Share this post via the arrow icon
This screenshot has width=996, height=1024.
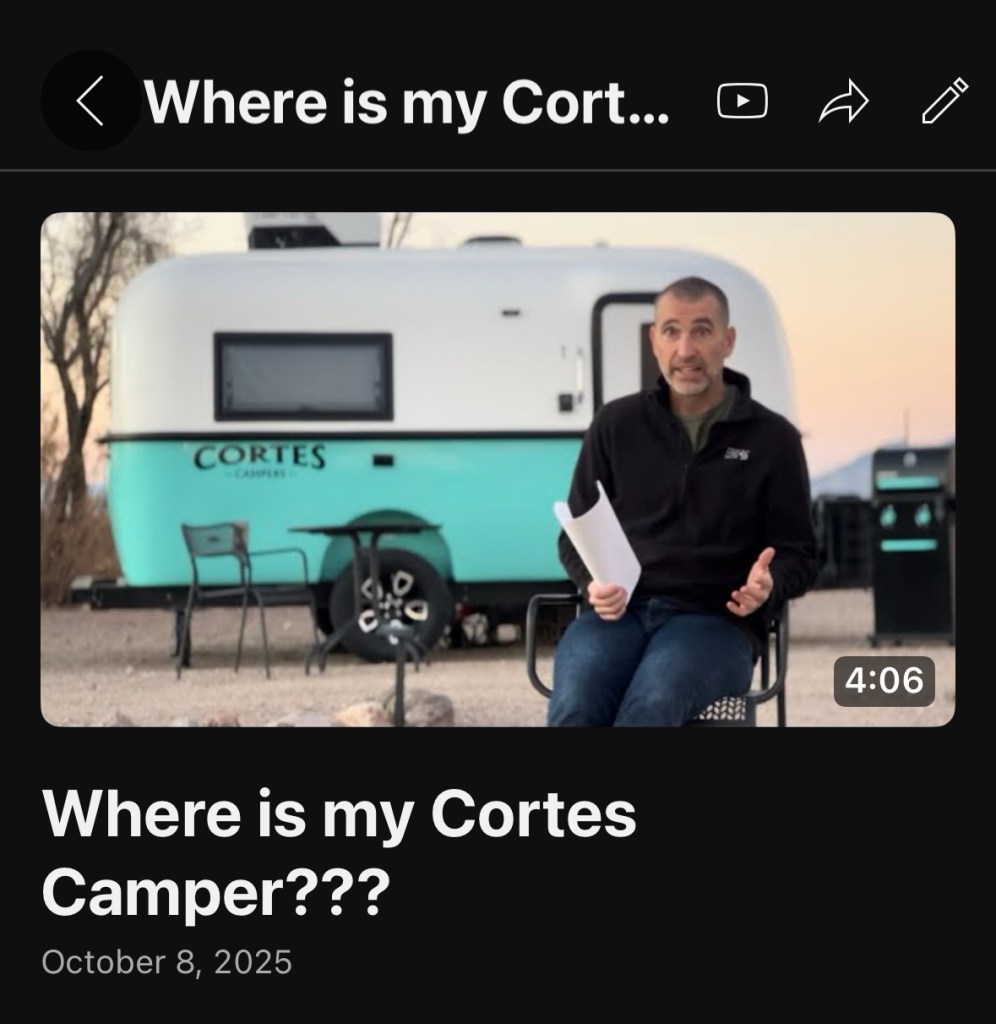[x=843, y=101]
